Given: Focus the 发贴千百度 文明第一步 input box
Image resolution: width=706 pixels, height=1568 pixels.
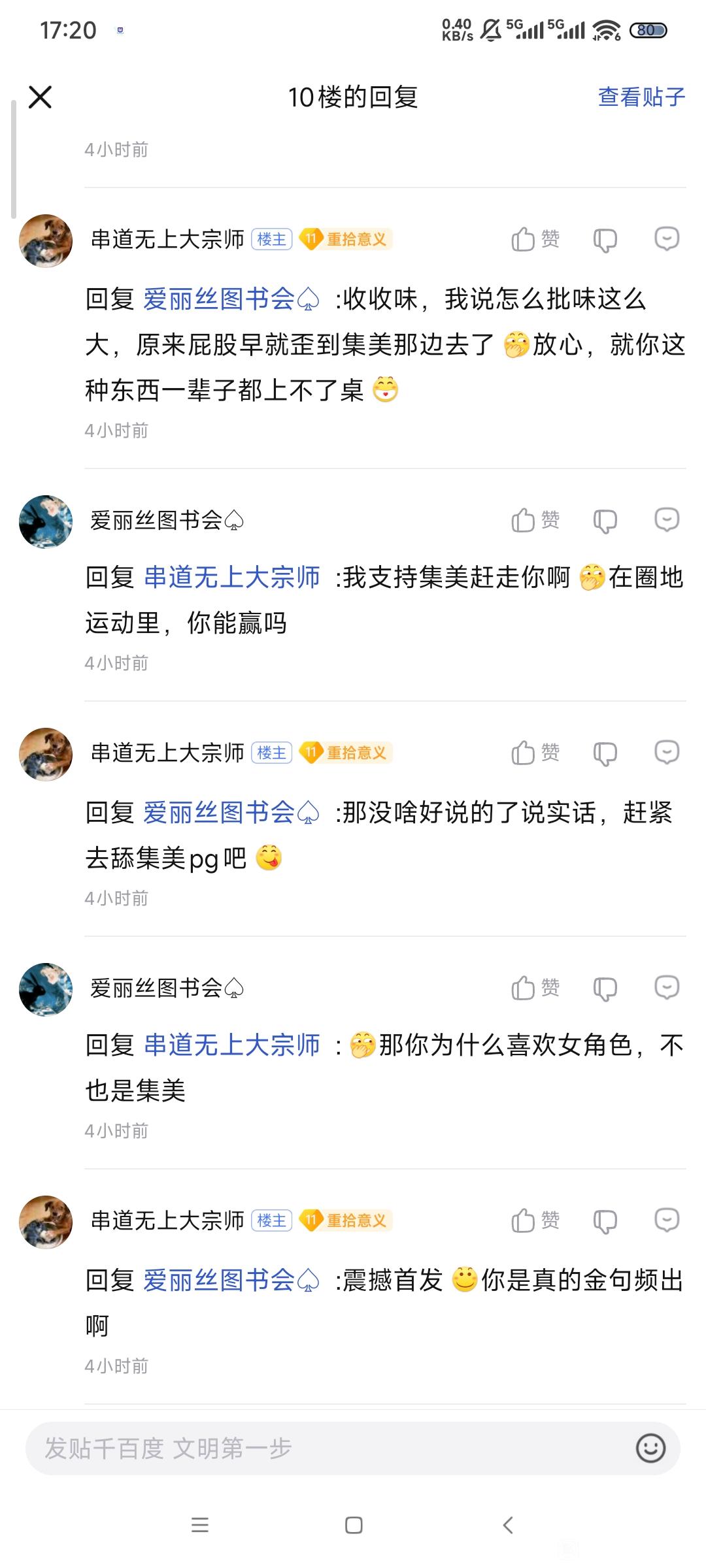Looking at the screenshot, I should pyautogui.click(x=327, y=1448).
